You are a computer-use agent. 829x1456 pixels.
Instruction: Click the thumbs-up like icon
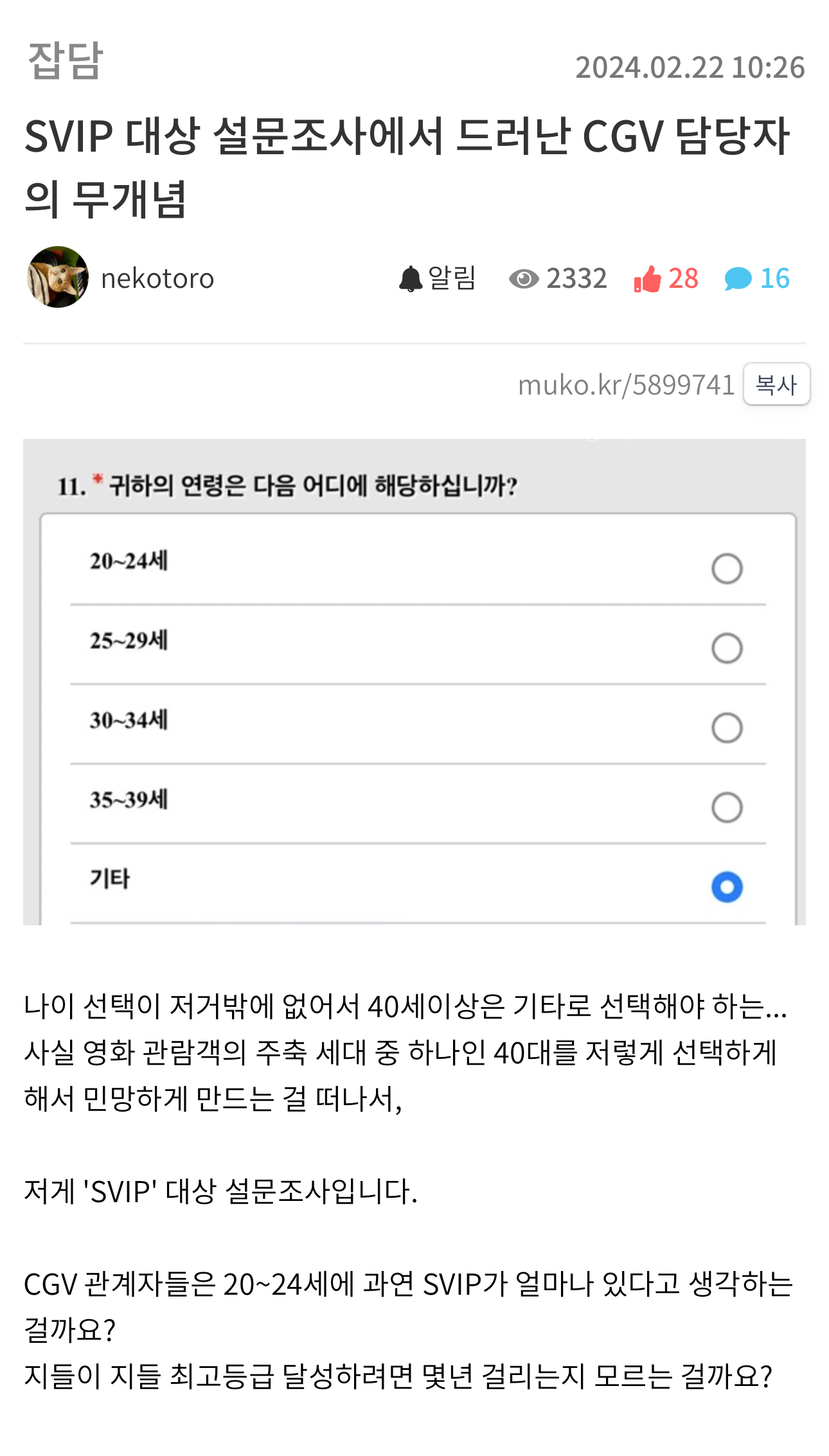tap(649, 278)
